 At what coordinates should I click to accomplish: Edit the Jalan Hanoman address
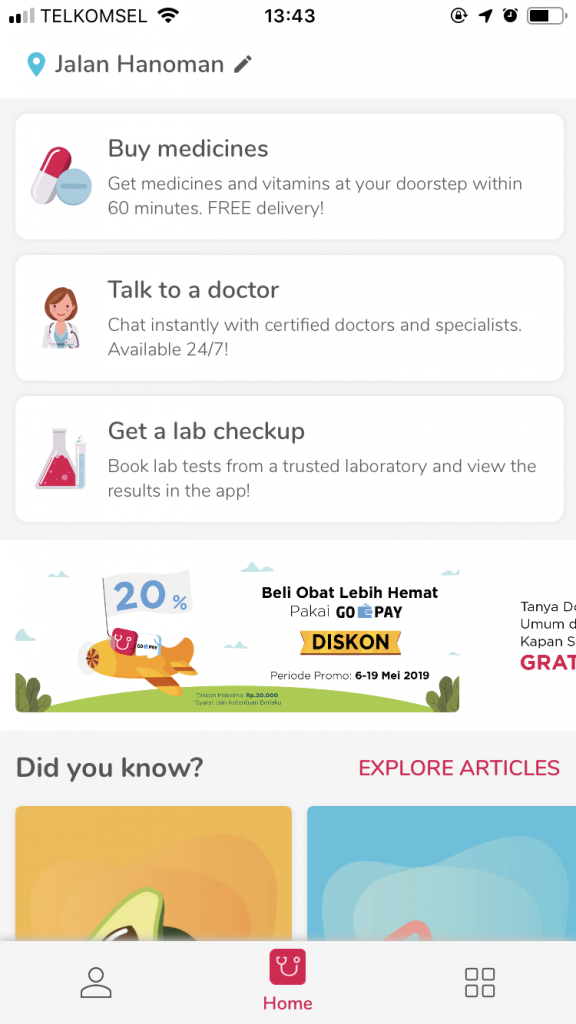click(243, 64)
